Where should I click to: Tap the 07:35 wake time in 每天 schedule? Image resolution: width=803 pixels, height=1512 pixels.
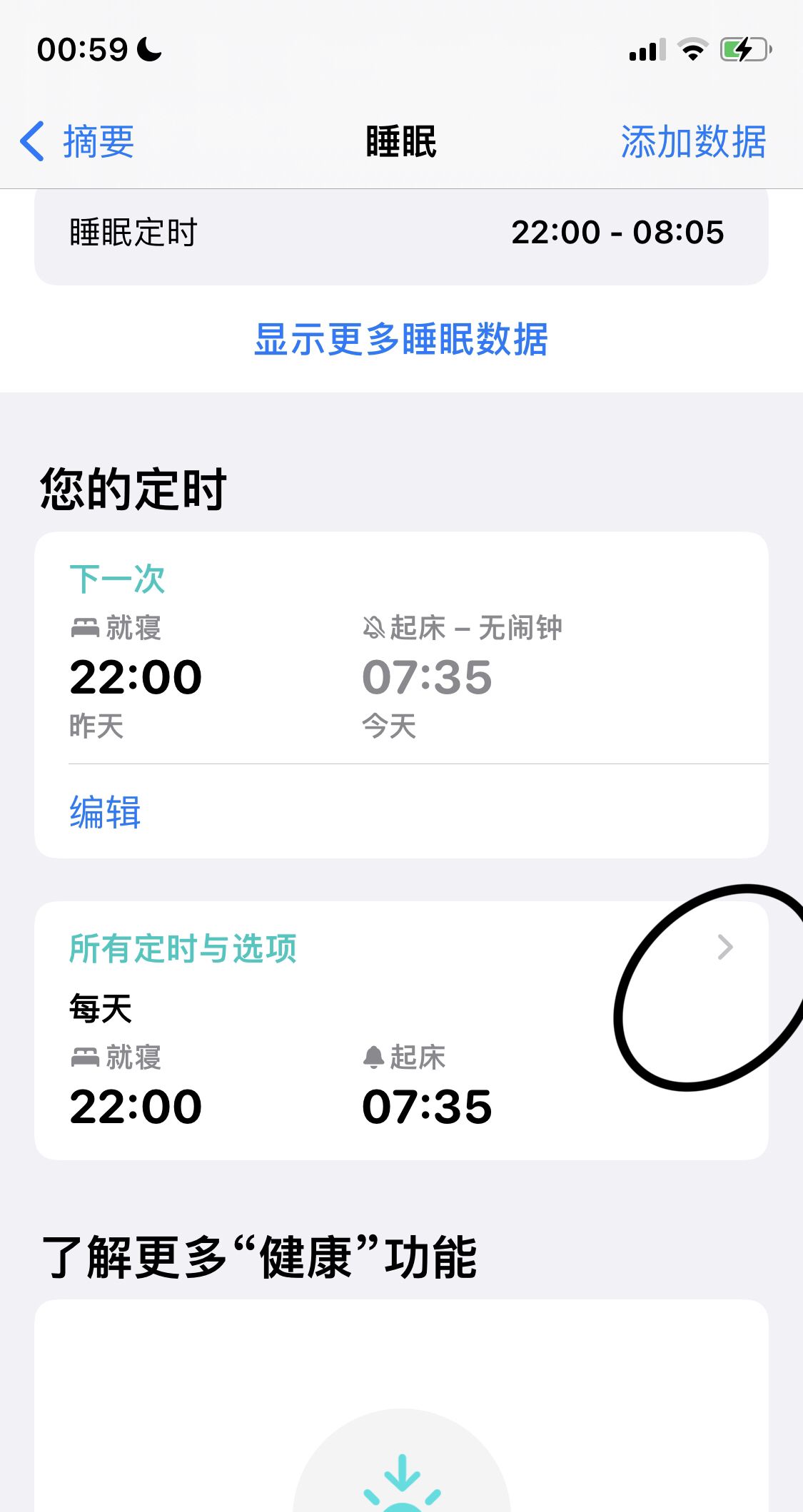(427, 1106)
